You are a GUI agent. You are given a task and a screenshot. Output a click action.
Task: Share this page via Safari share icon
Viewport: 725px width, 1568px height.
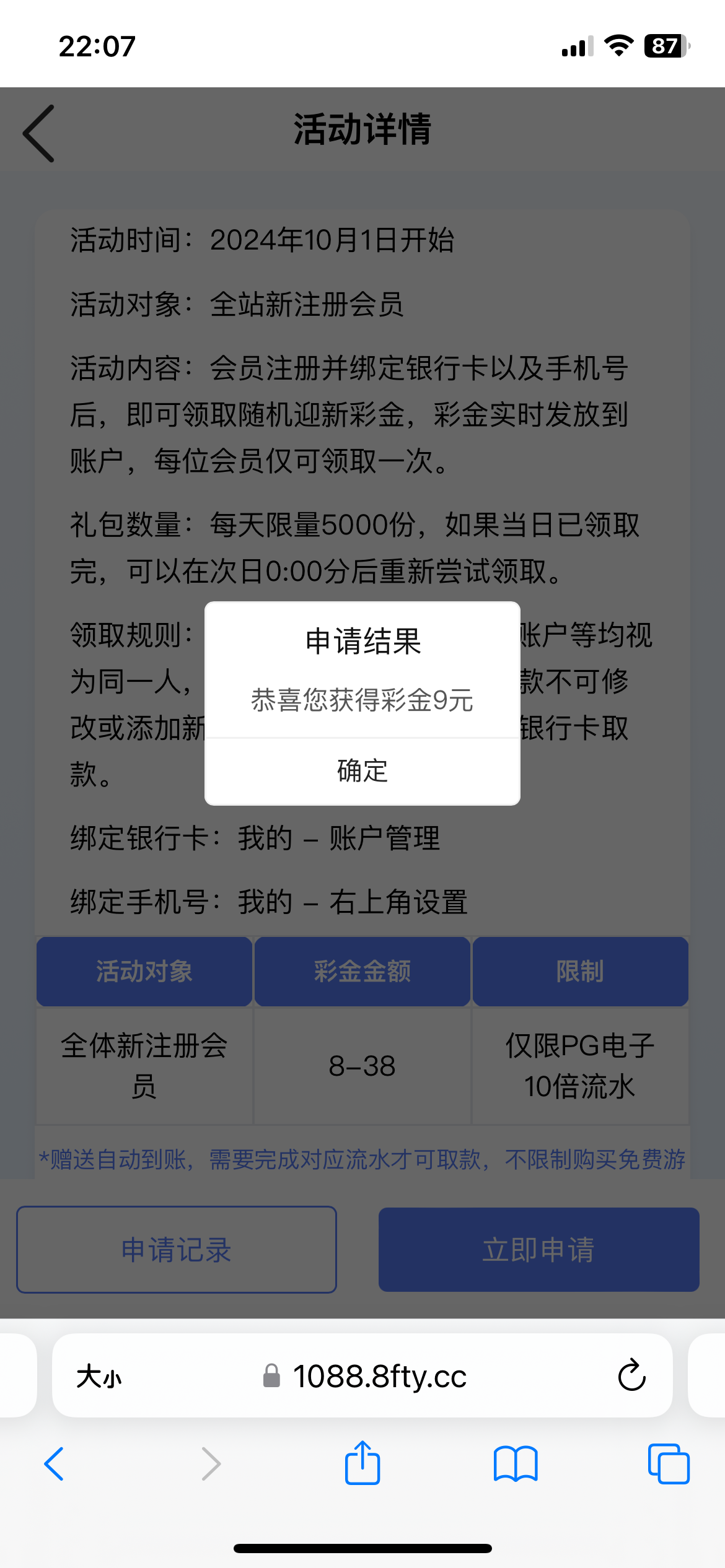(362, 1463)
